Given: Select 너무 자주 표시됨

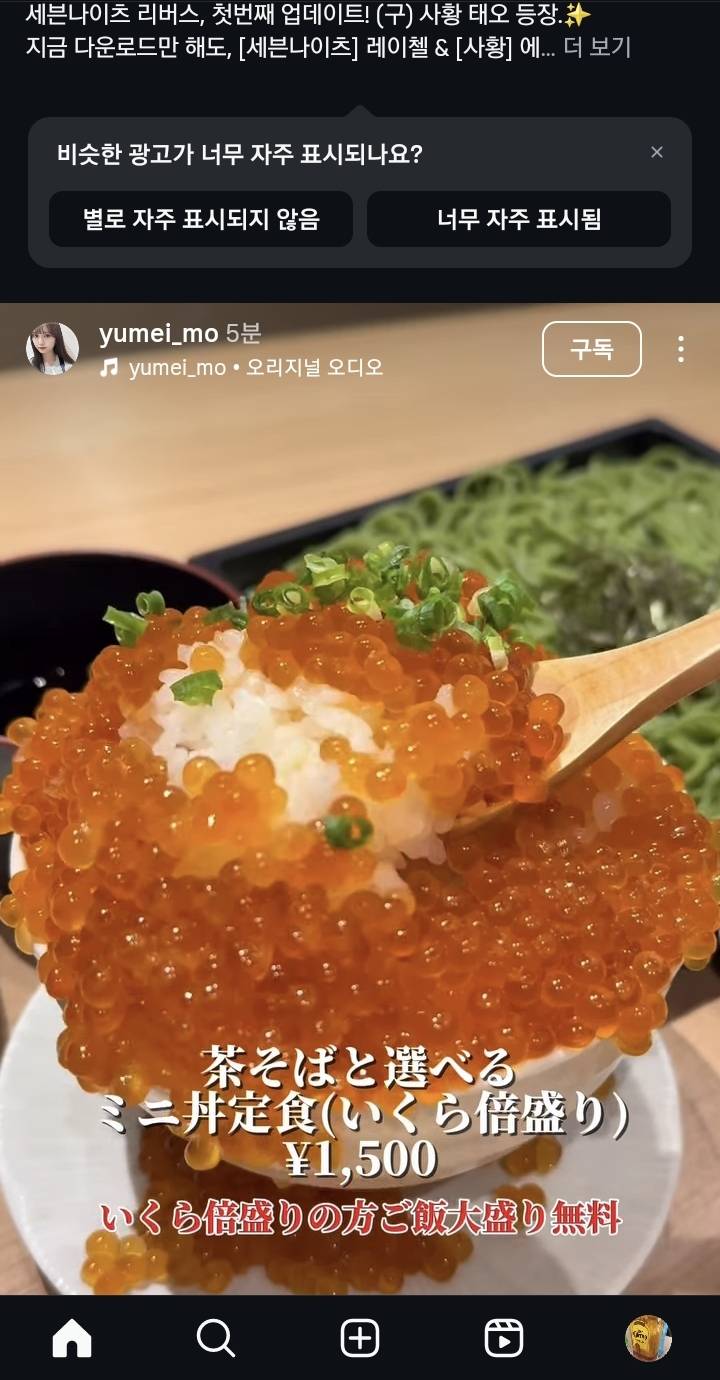Looking at the screenshot, I should (518, 219).
